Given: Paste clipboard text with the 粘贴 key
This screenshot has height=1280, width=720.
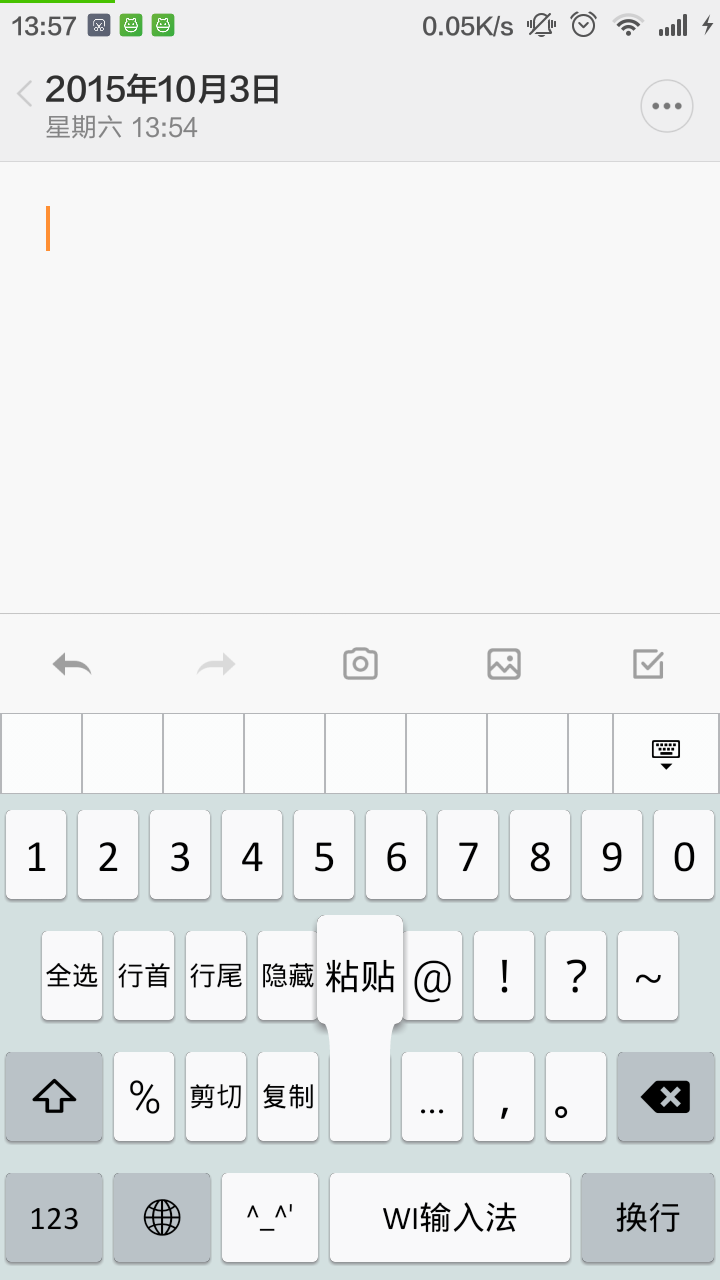Looking at the screenshot, I should tap(359, 975).
